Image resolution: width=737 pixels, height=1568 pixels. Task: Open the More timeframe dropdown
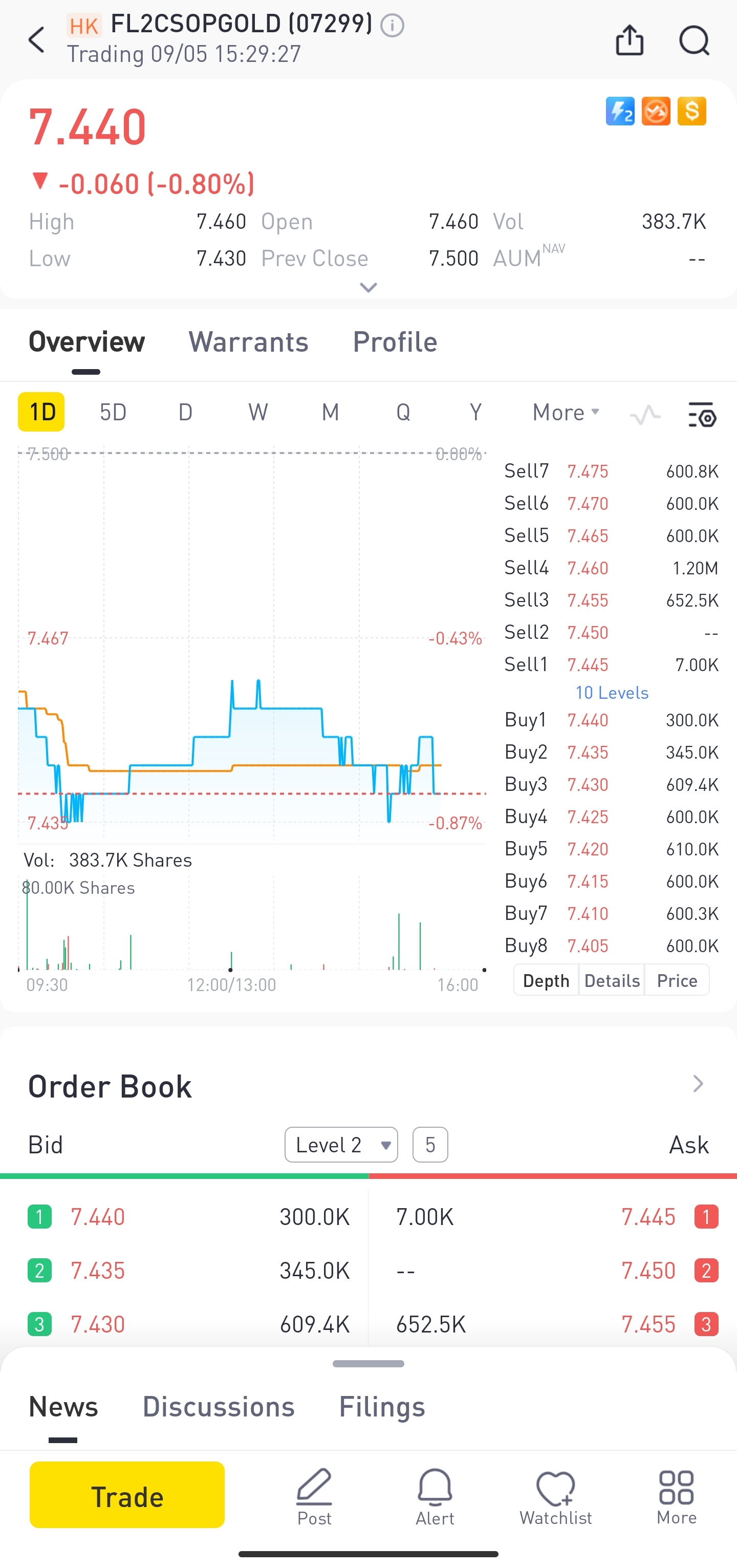click(564, 412)
